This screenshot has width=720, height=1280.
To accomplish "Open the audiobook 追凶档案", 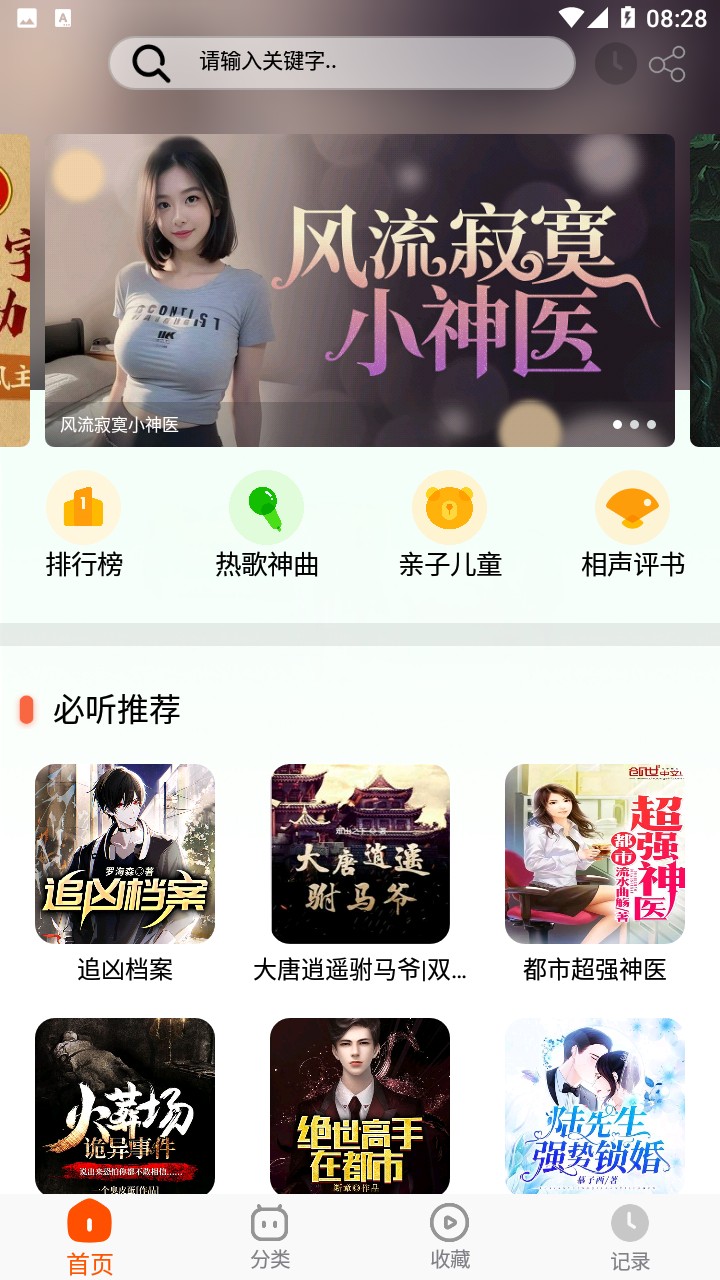I will point(125,855).
